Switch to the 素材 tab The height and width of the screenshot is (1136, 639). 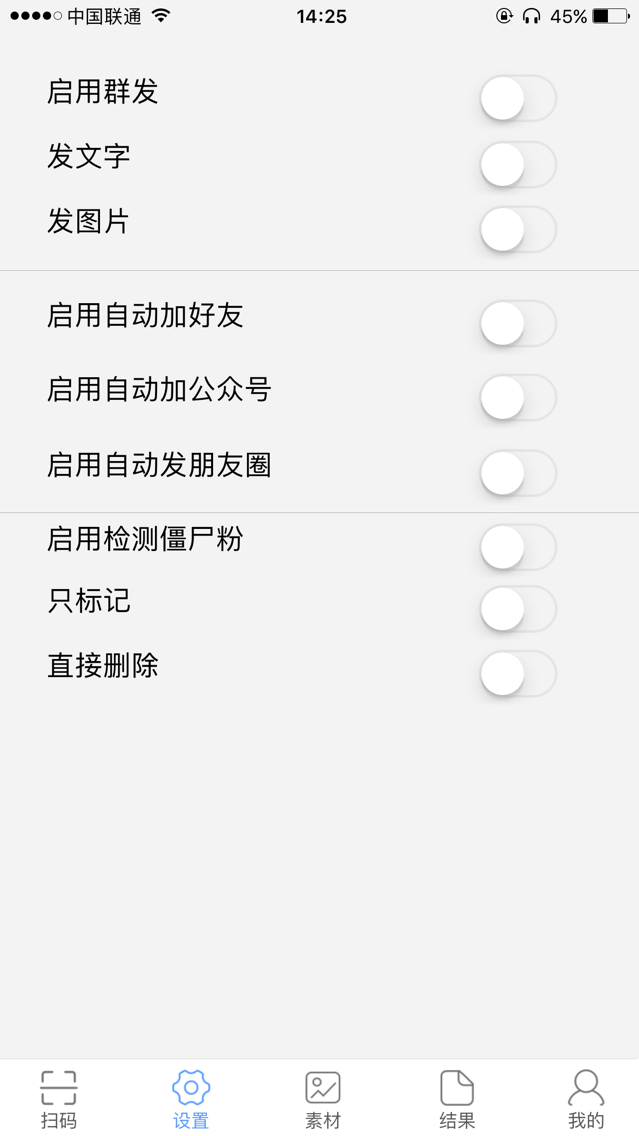(323, 1098)
